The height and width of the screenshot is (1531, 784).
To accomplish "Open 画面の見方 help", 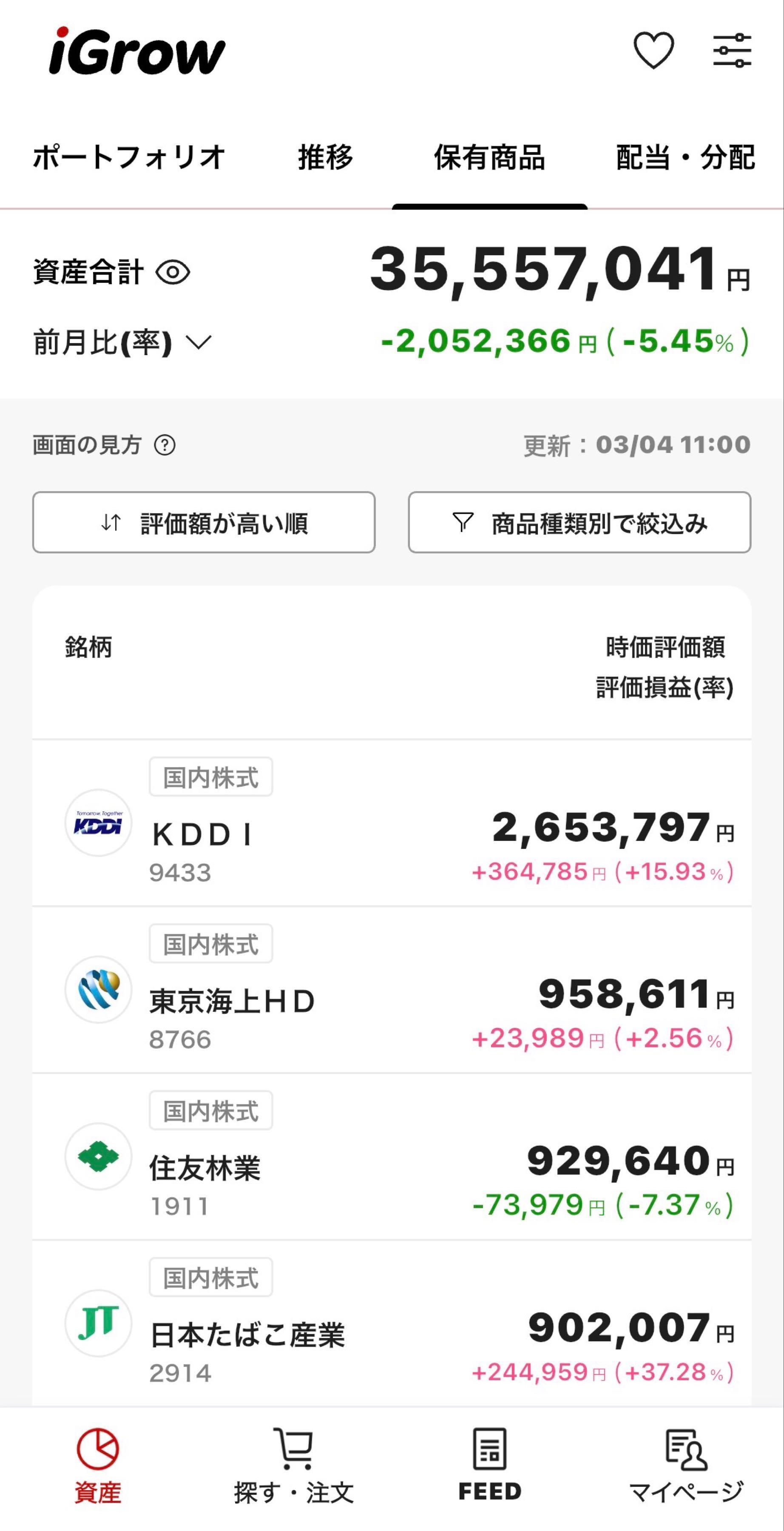I will click(164, 445).
